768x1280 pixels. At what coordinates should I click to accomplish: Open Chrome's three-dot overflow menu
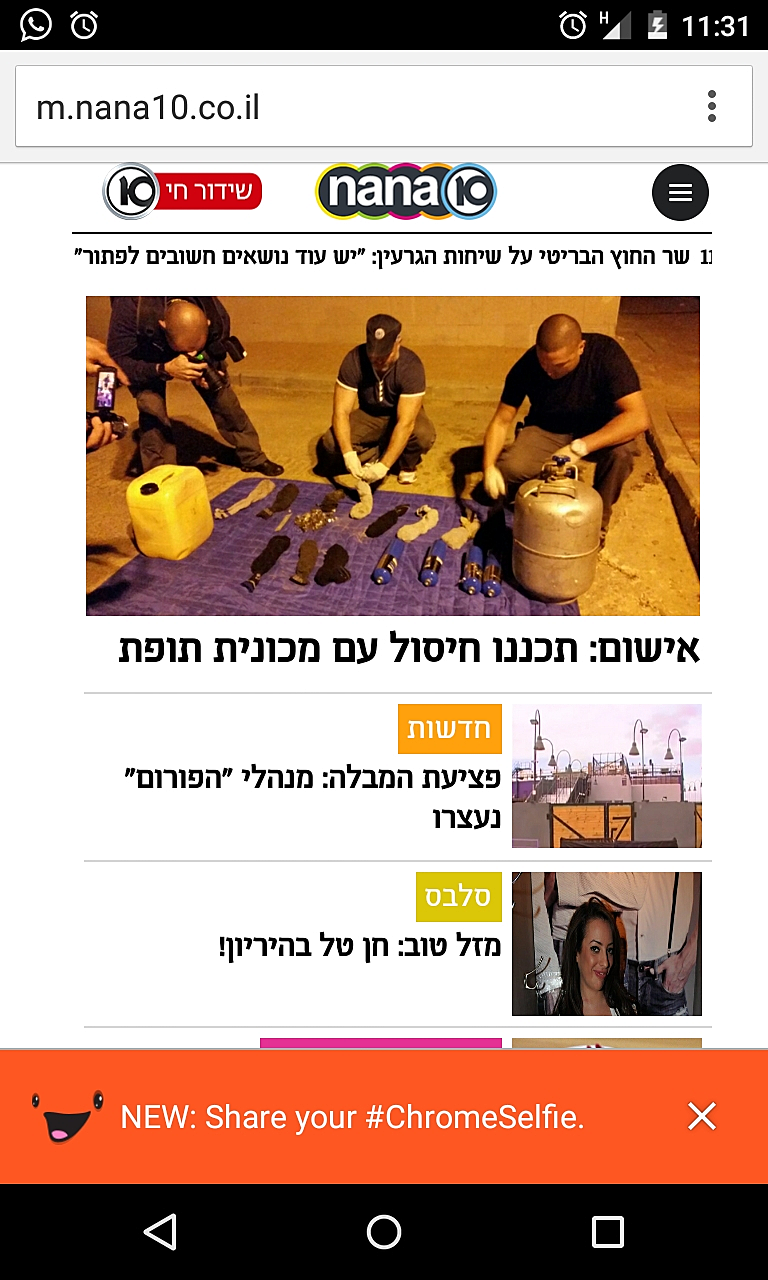[x=712, y=105]
